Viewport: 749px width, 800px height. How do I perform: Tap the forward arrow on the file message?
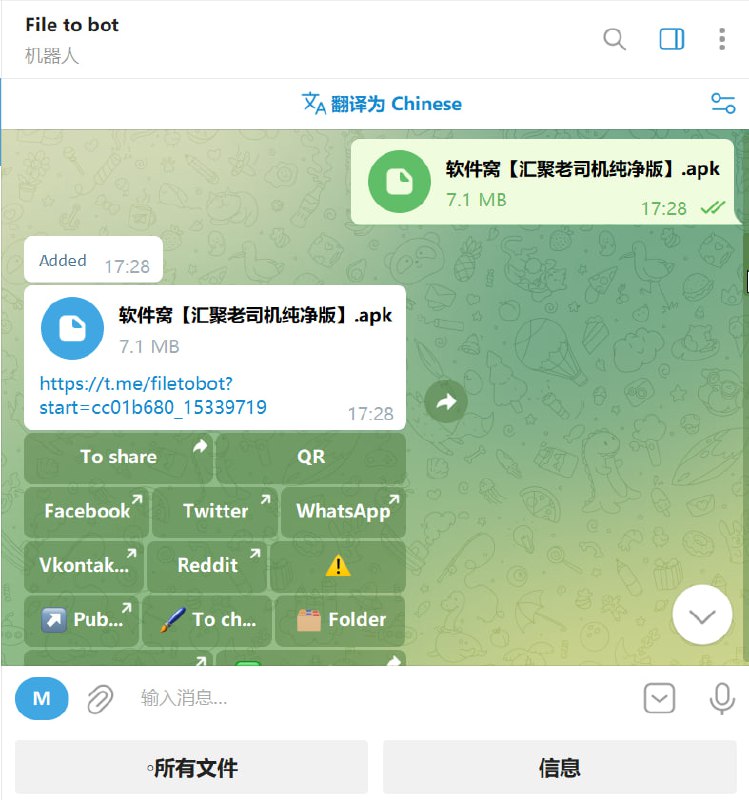[446, 402]
